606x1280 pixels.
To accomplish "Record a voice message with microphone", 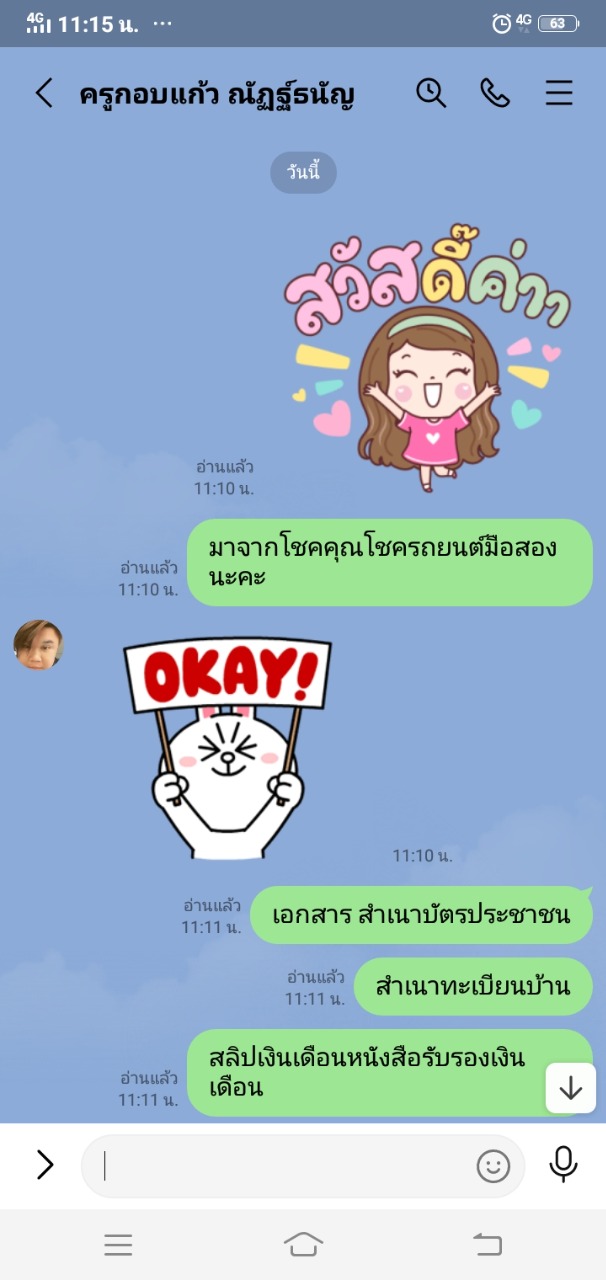I will click(x=564, y=1165).
